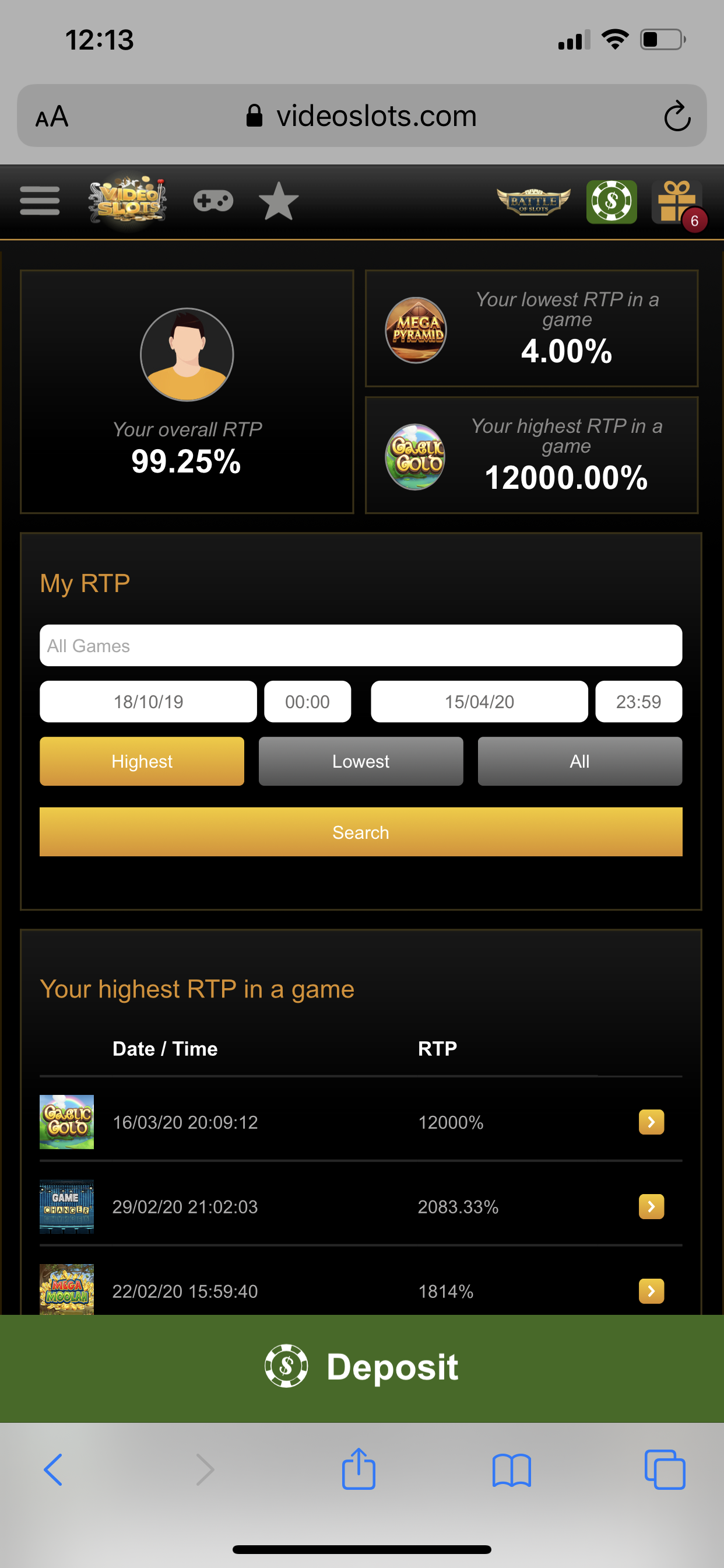Reload the videoslots.com page

pos(677,116)
